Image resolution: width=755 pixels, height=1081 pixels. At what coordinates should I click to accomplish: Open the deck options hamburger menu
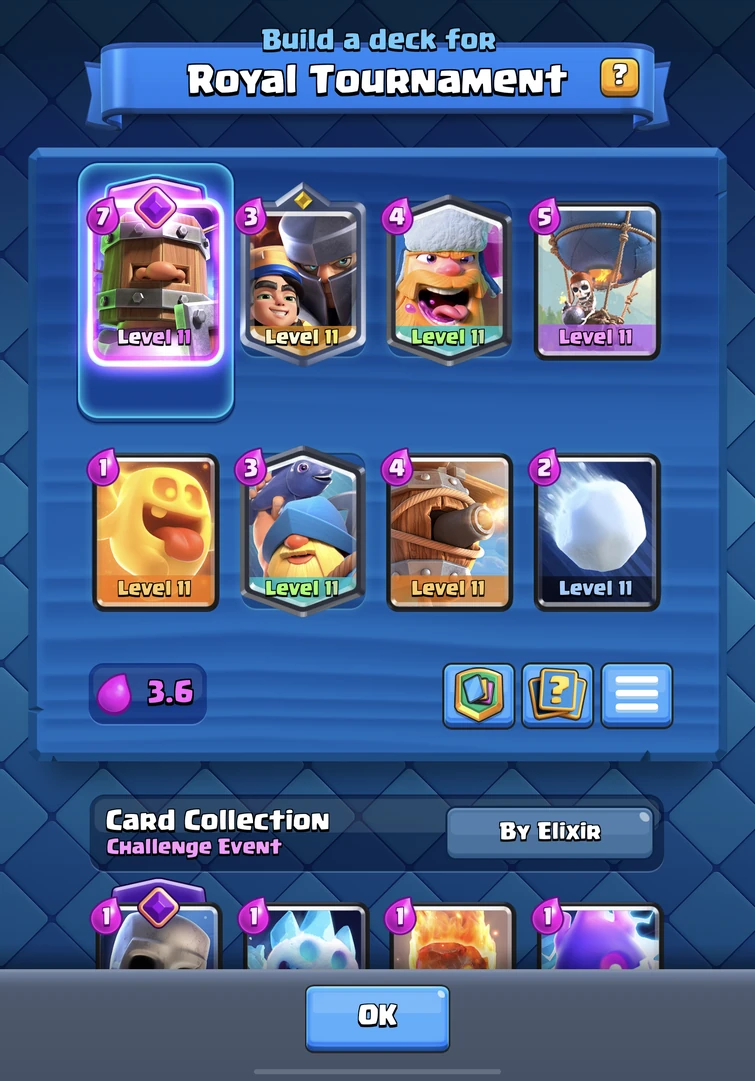pyautogui.click(x=637, y=693)
